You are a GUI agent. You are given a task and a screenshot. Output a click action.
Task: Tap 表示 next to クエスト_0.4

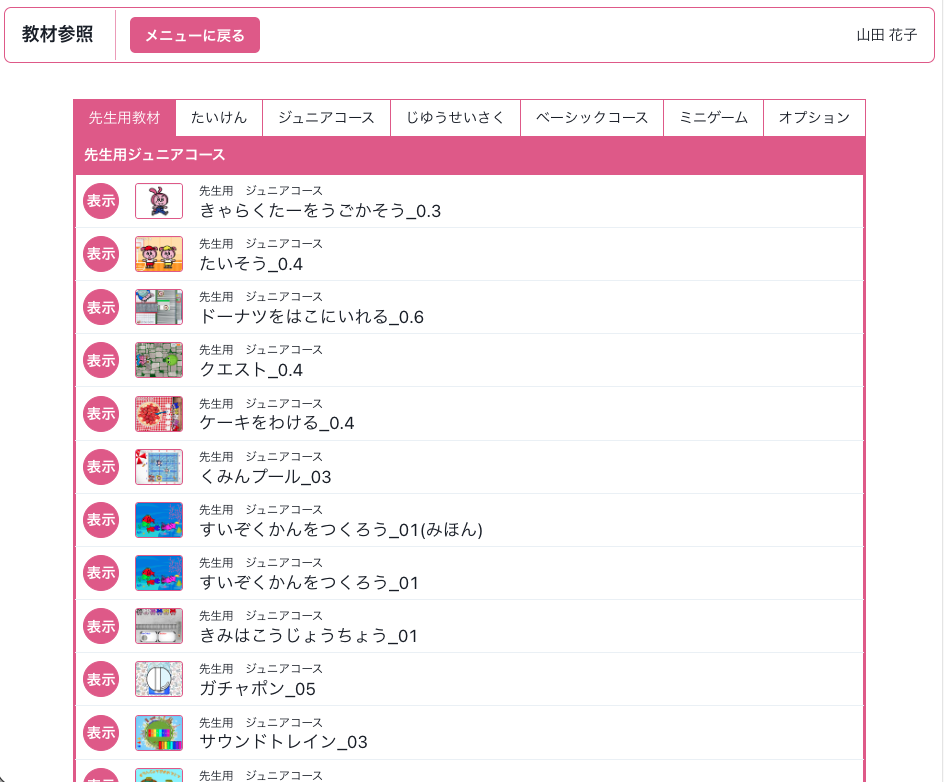click(x=101, y=360)
